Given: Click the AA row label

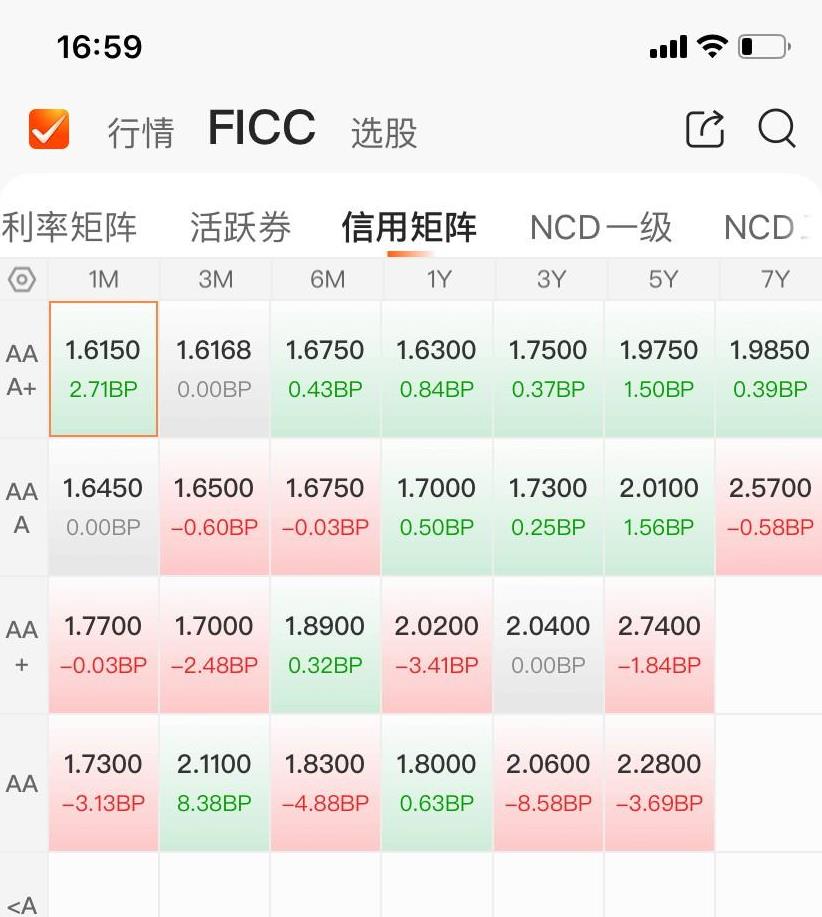Looking at the screenshot, I should point(20,785).
